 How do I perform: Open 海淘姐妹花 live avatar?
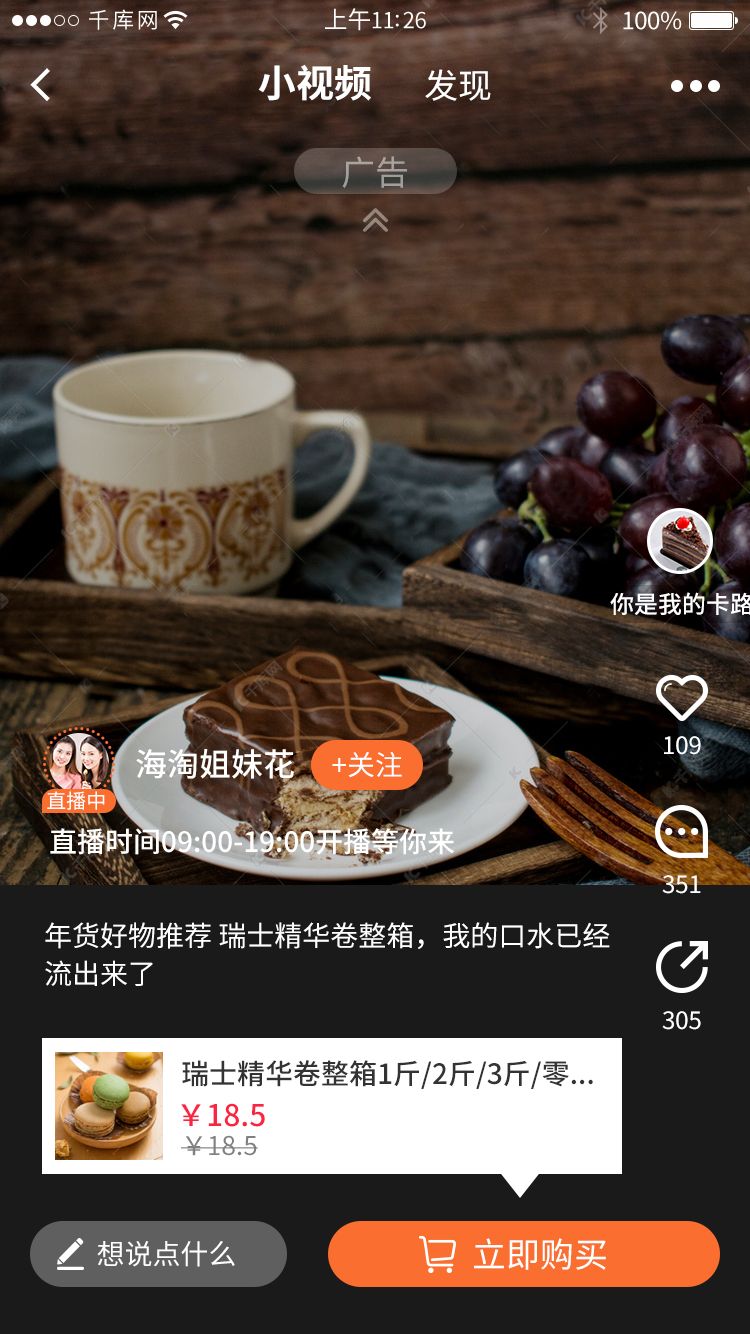(79, 764)
